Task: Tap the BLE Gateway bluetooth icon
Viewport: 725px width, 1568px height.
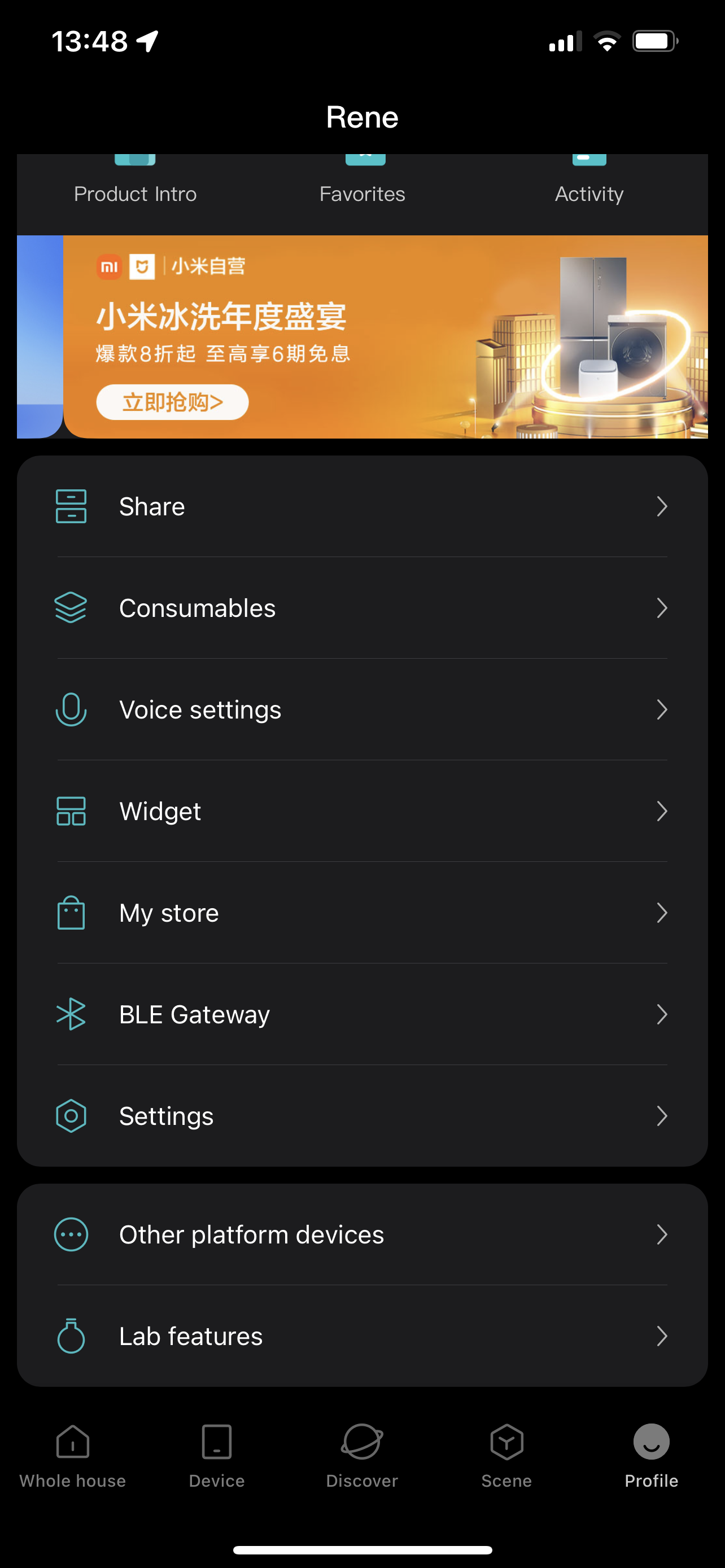Action: [71, 1014]
